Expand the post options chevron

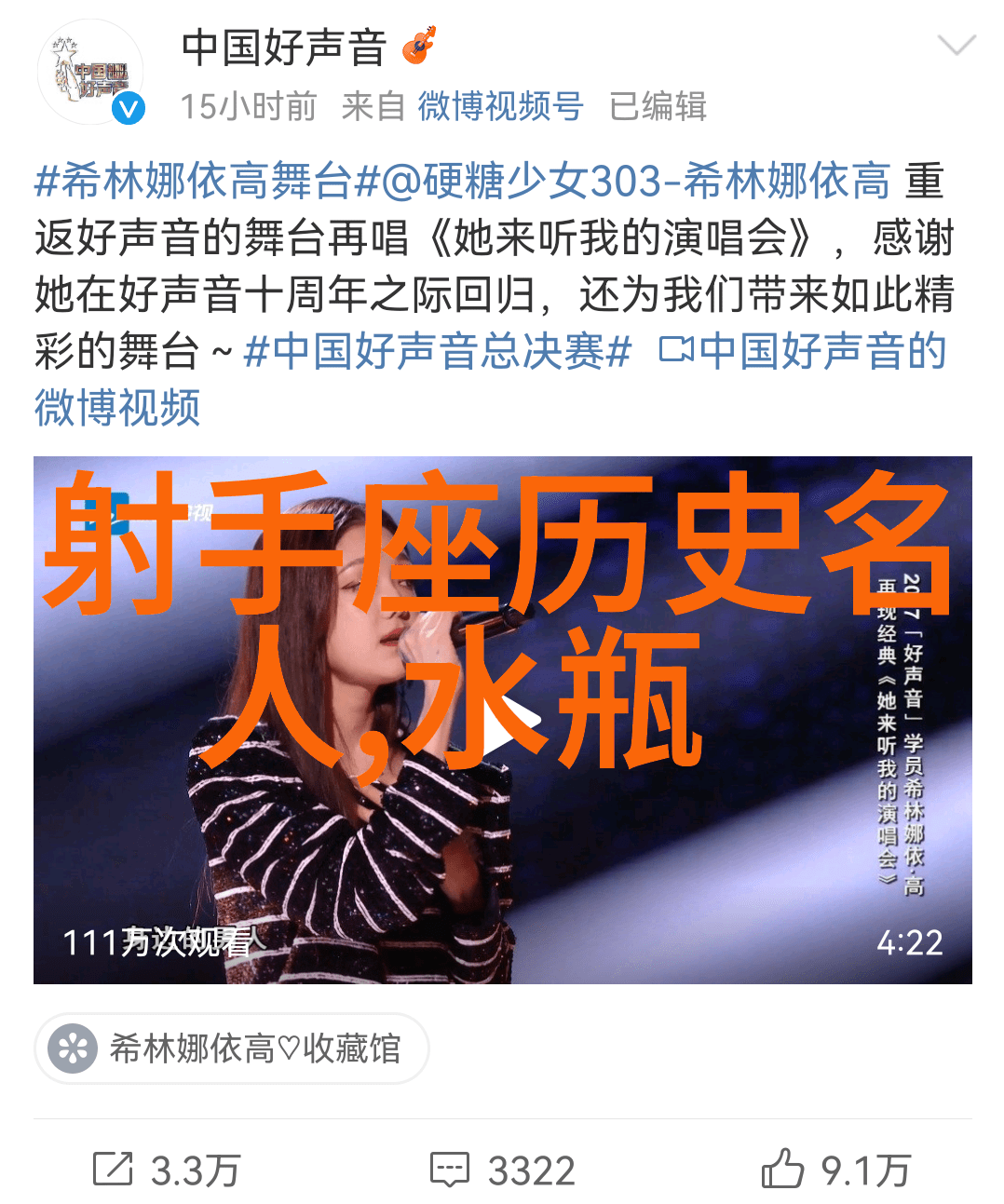[956, 46]
